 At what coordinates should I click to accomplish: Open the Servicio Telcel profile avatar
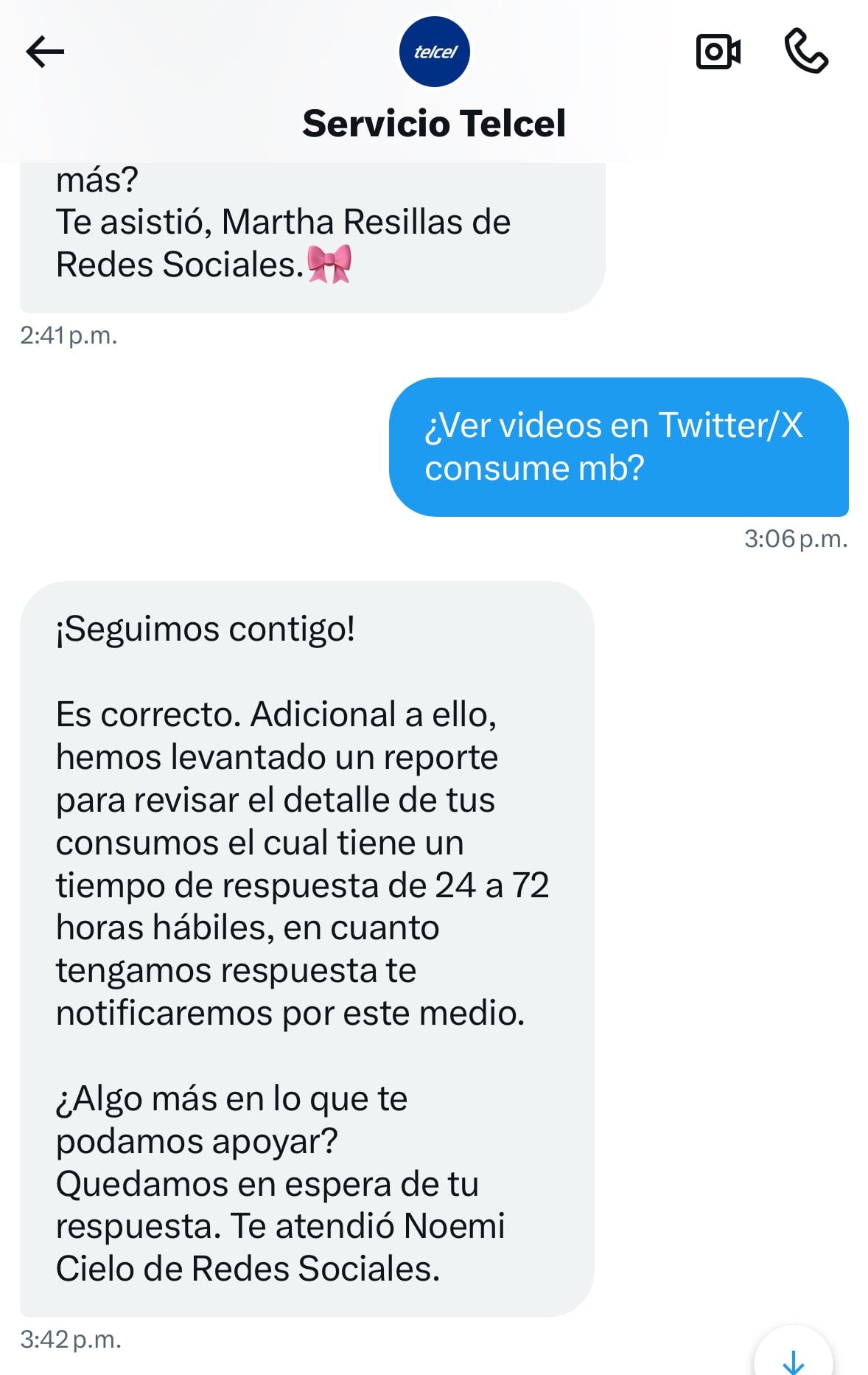(434, 52)
